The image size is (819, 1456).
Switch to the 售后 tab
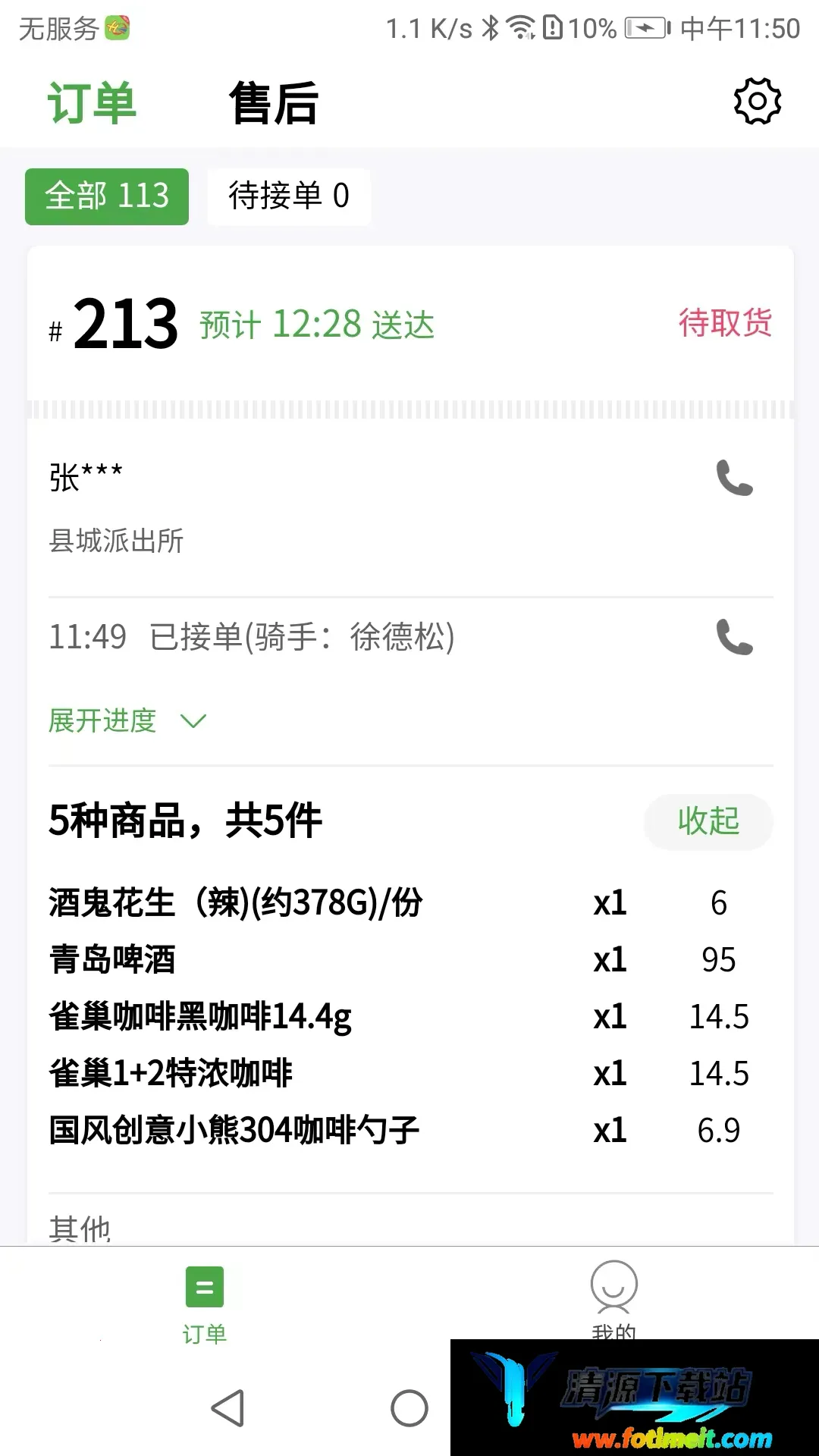click(274, 103)
